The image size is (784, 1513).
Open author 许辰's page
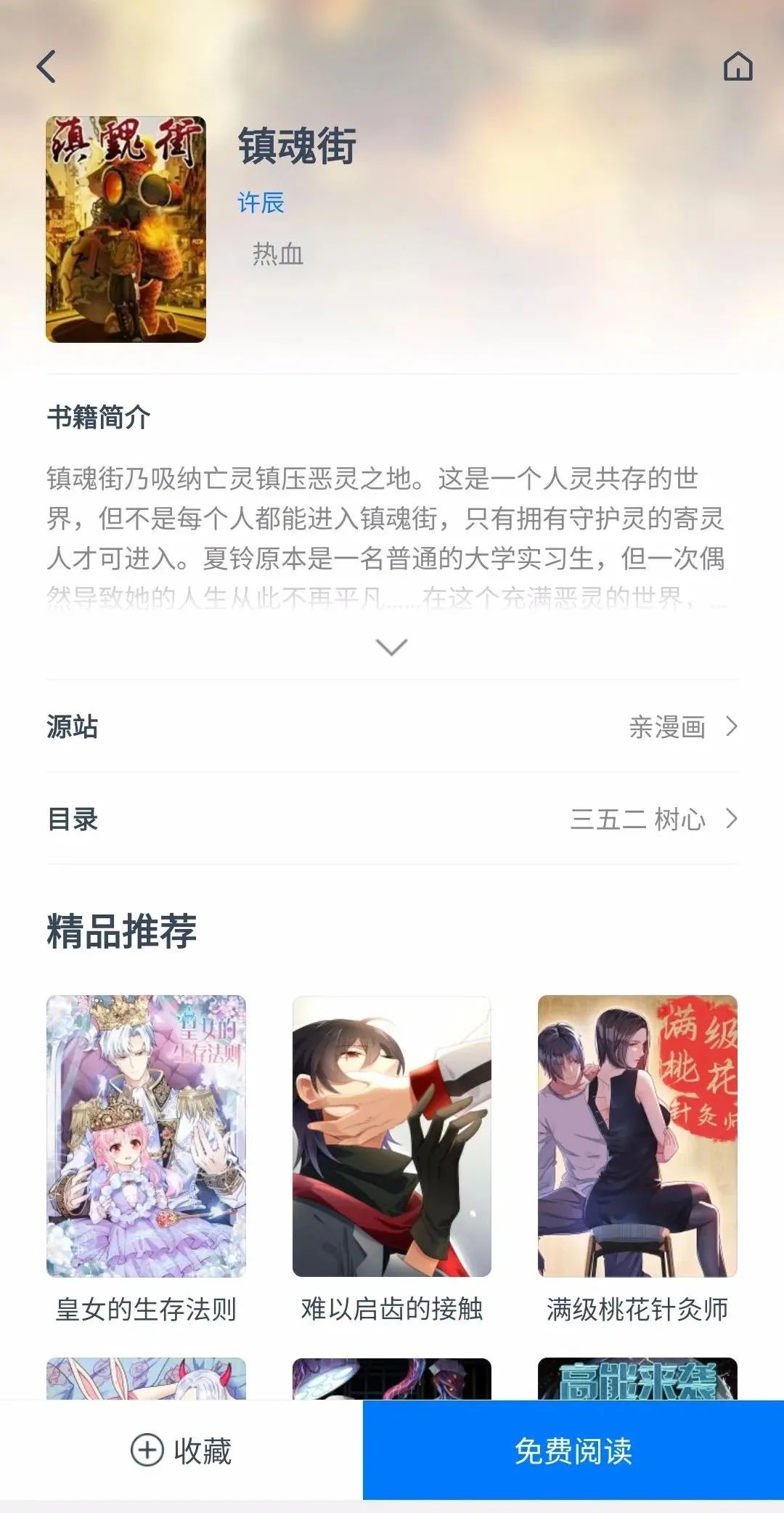point(261,202)
